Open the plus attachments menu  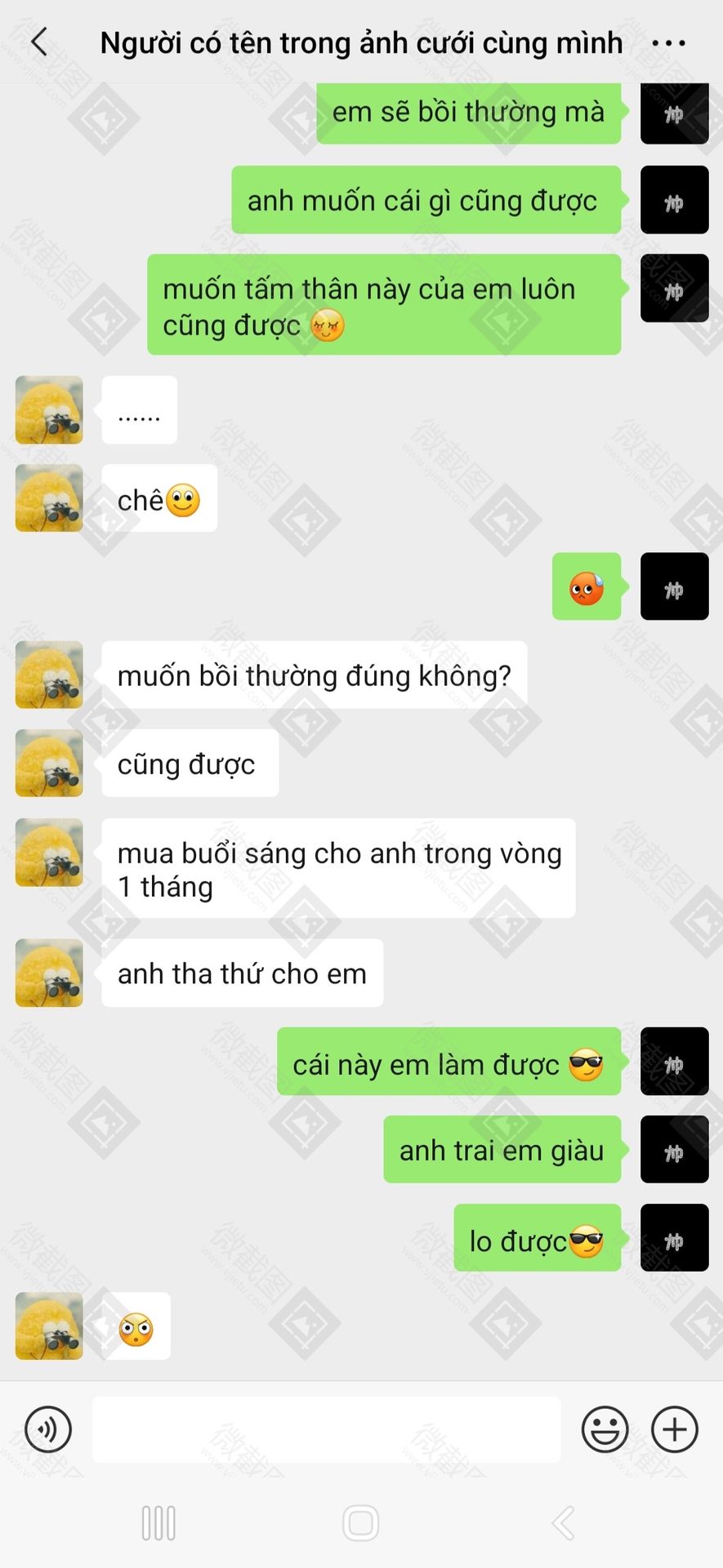[x=674, y=1429]
